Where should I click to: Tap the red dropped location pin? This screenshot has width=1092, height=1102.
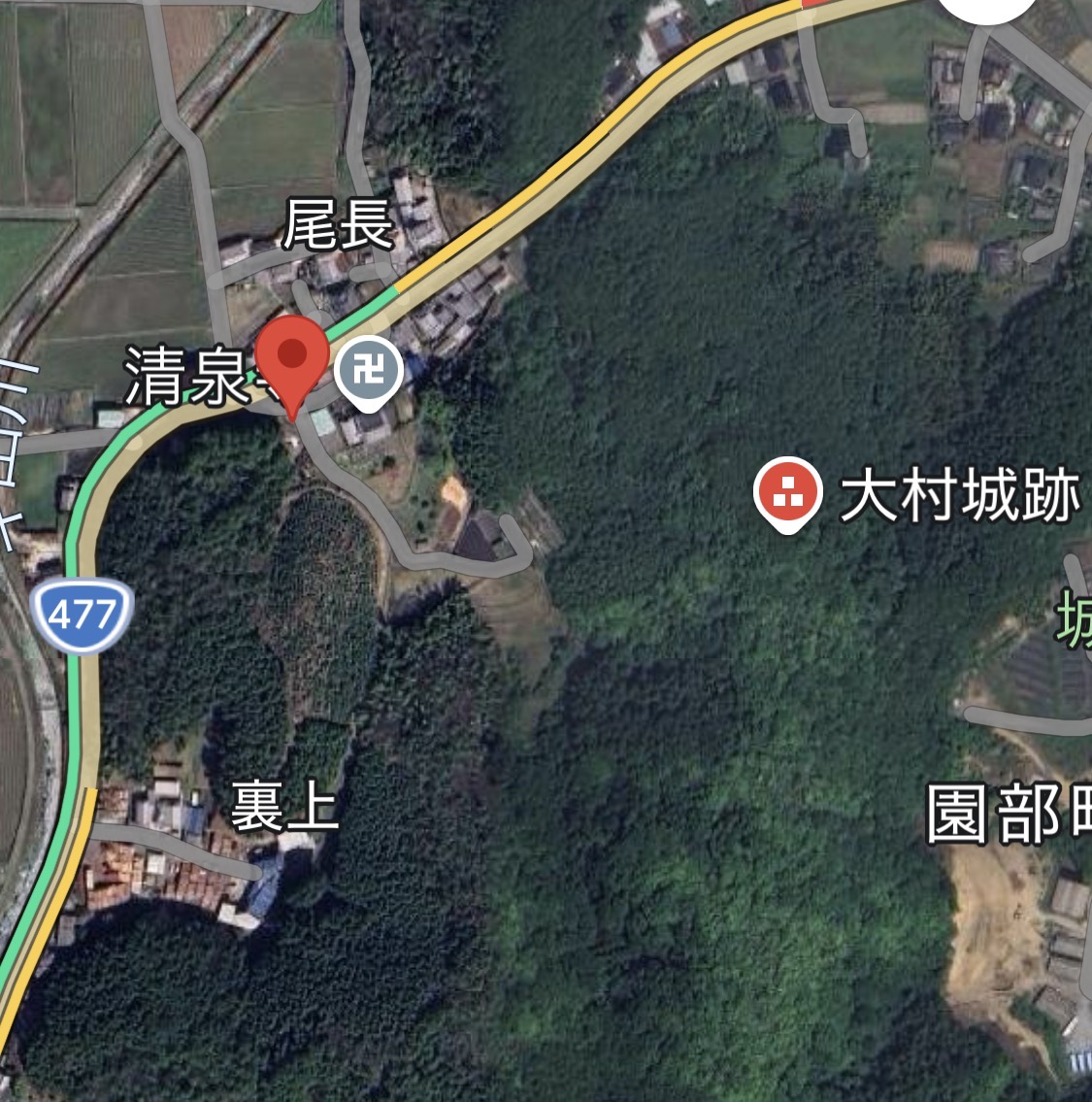pyautogui.click(x=292, y=357)
